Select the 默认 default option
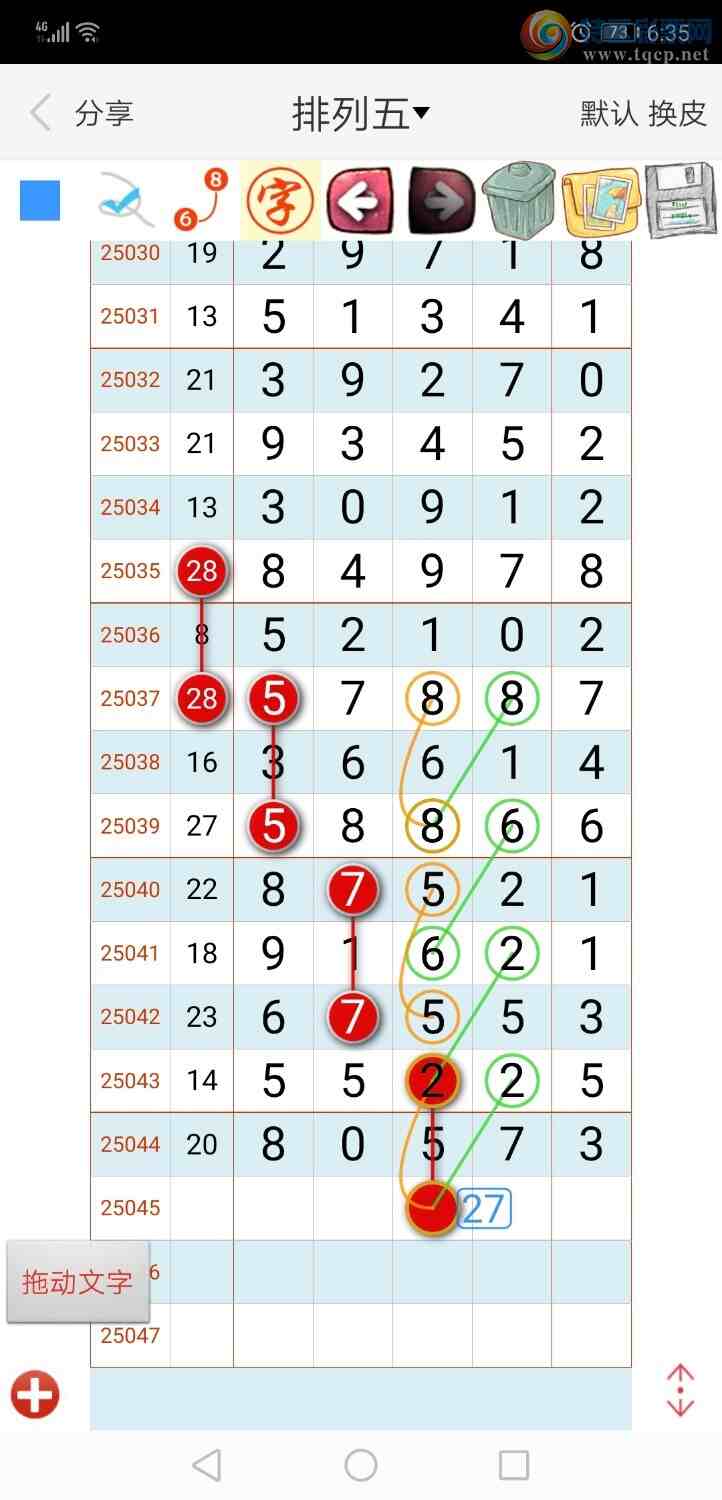The width and height of the screenshot is (722, 1500). (x=609, y=113)
